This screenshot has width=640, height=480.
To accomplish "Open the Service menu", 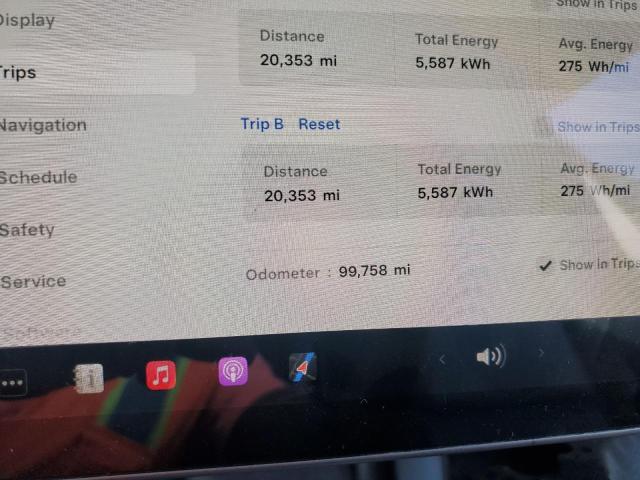I will coord(33,282).
